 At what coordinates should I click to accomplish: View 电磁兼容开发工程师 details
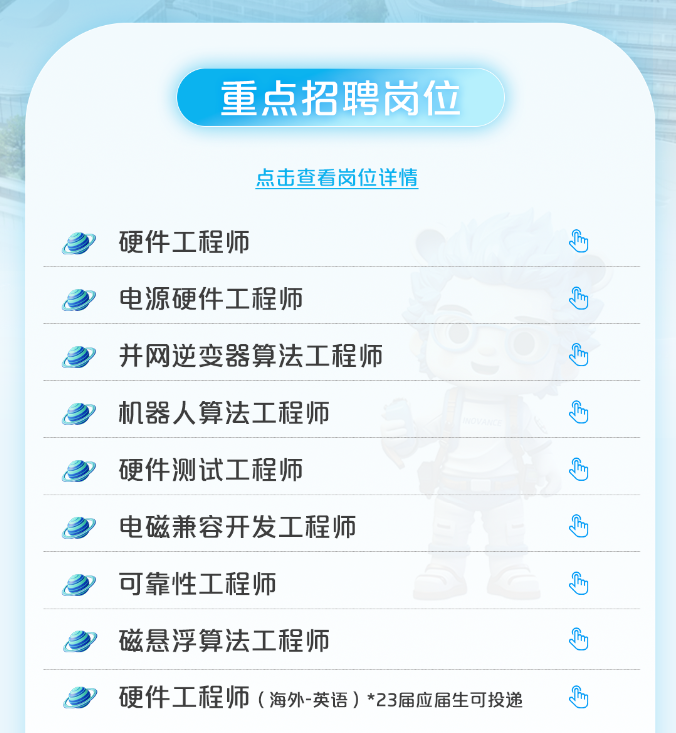click(237, 527)
